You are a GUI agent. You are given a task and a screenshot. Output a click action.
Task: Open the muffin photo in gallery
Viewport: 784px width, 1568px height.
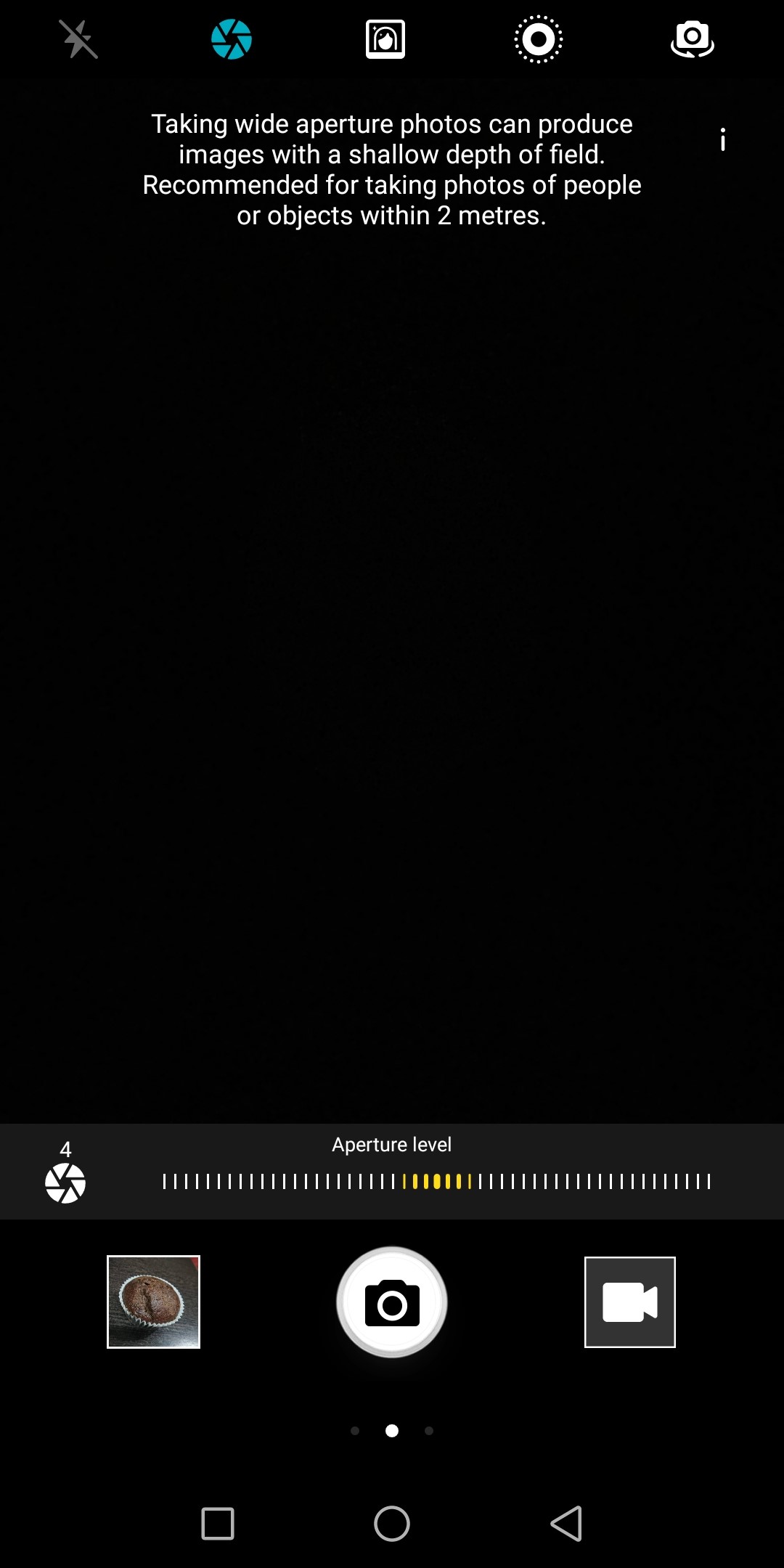tap(153, 1302)
